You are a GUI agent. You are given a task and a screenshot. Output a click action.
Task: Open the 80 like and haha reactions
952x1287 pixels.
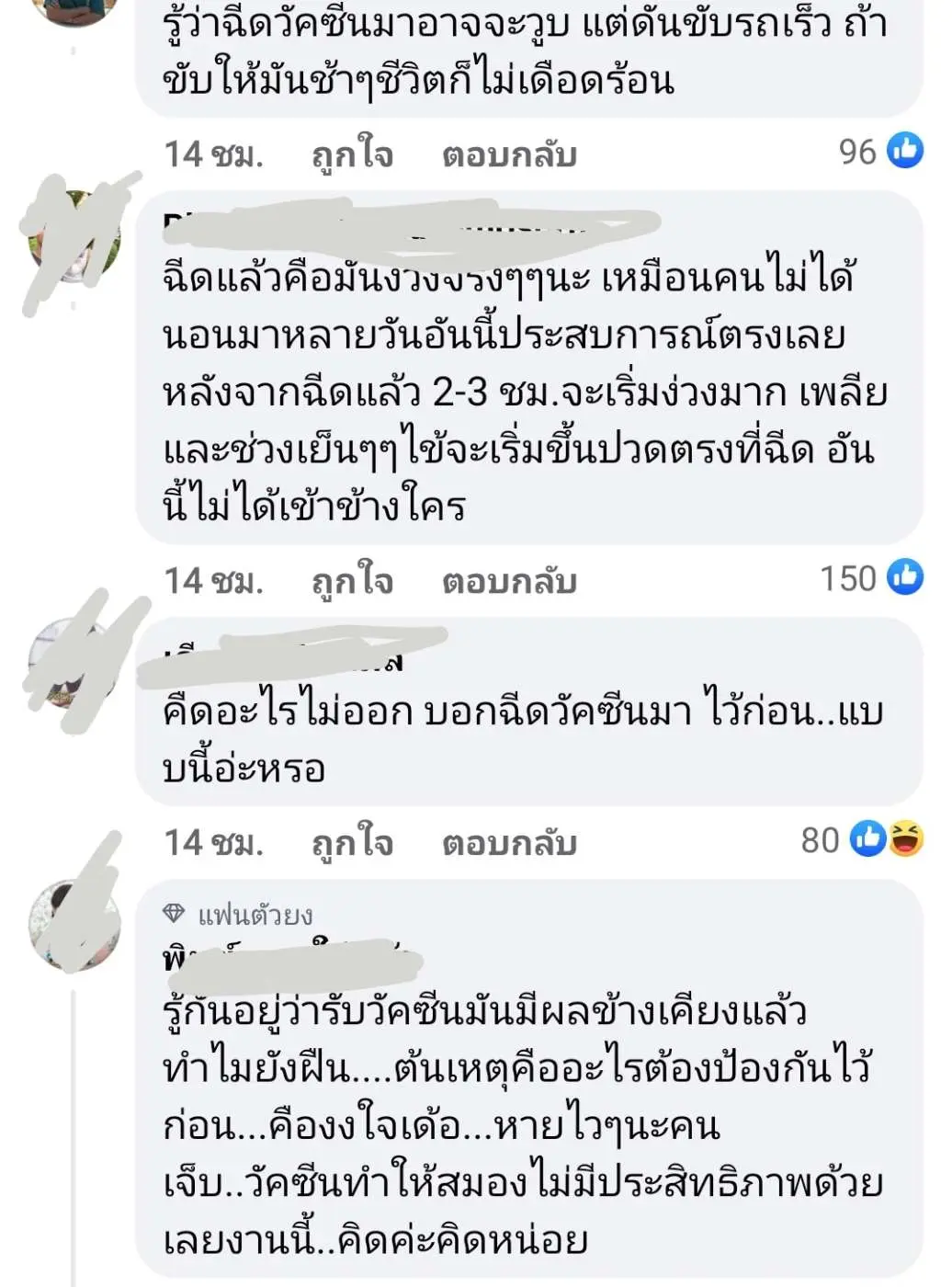point(862,839)
